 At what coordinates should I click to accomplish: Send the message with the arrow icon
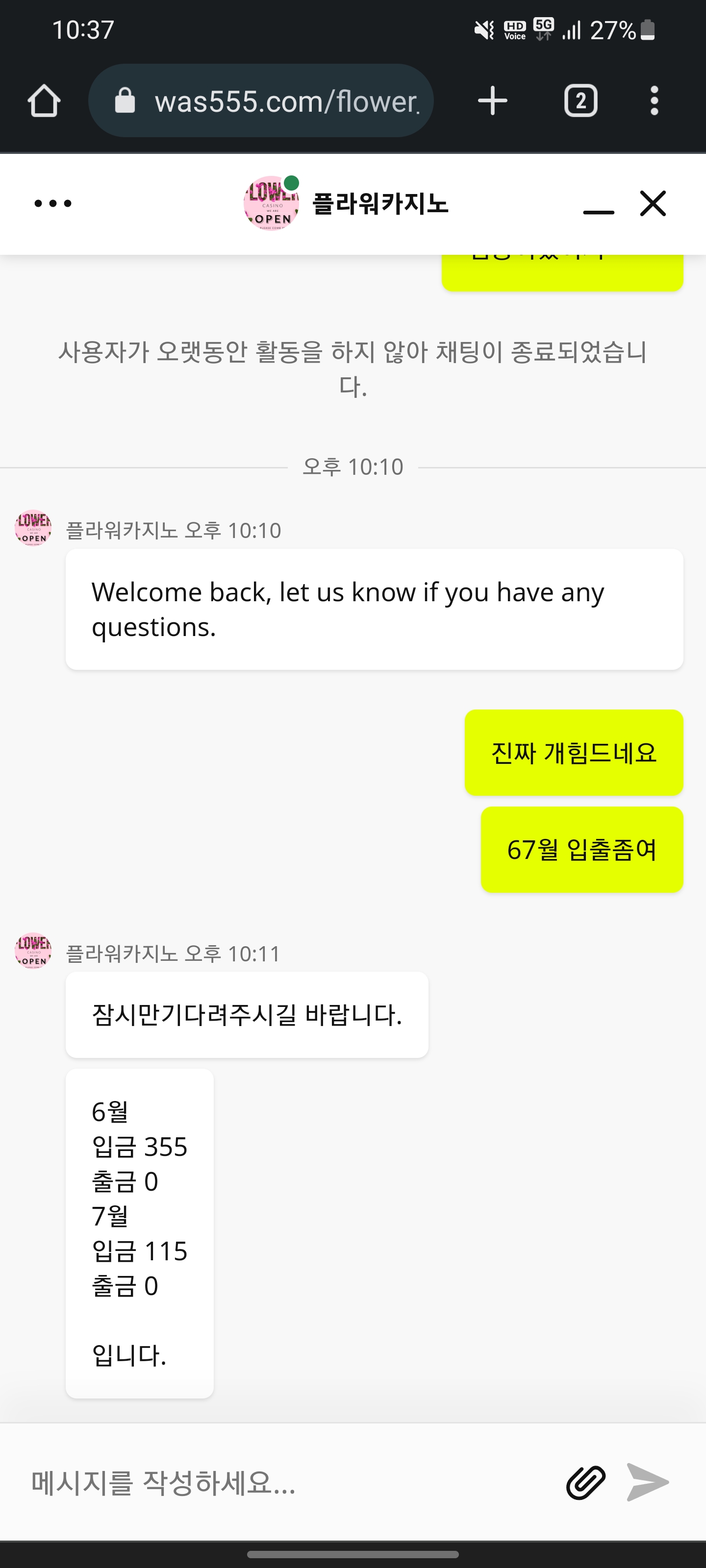click(x=648, y=1482)
